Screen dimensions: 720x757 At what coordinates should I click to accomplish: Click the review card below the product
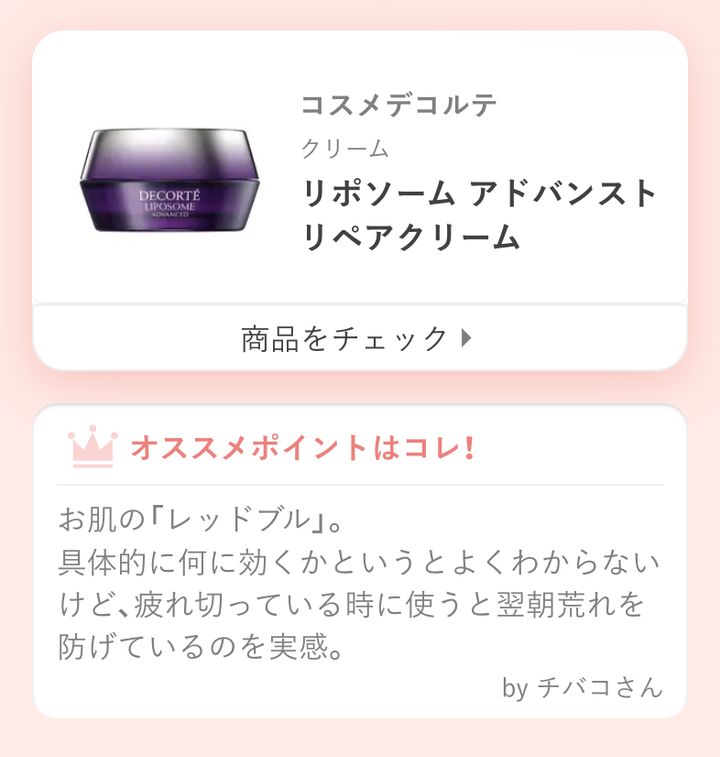[x=360, y=560]
